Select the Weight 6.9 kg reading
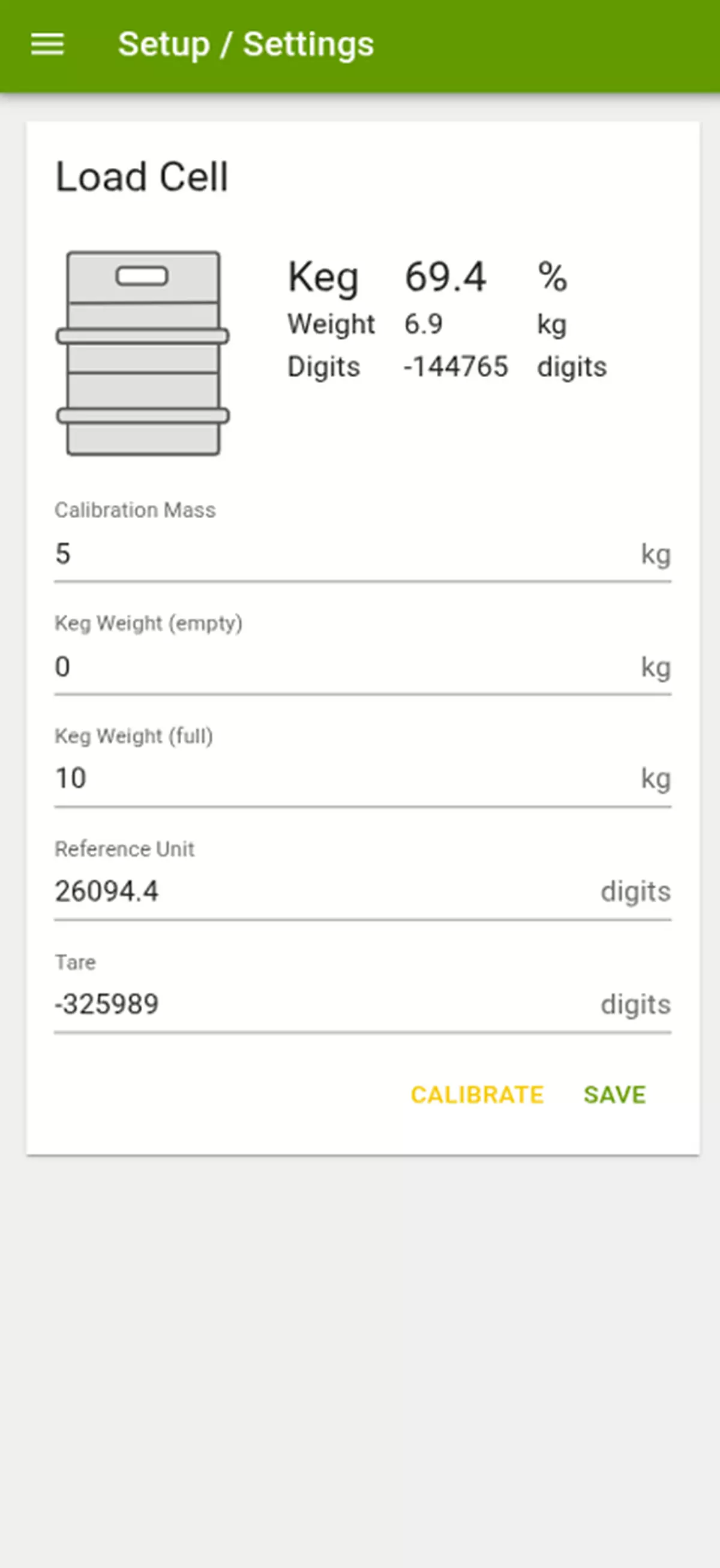The width and height of the screenshot is (720, 1568). click(427, 324)
